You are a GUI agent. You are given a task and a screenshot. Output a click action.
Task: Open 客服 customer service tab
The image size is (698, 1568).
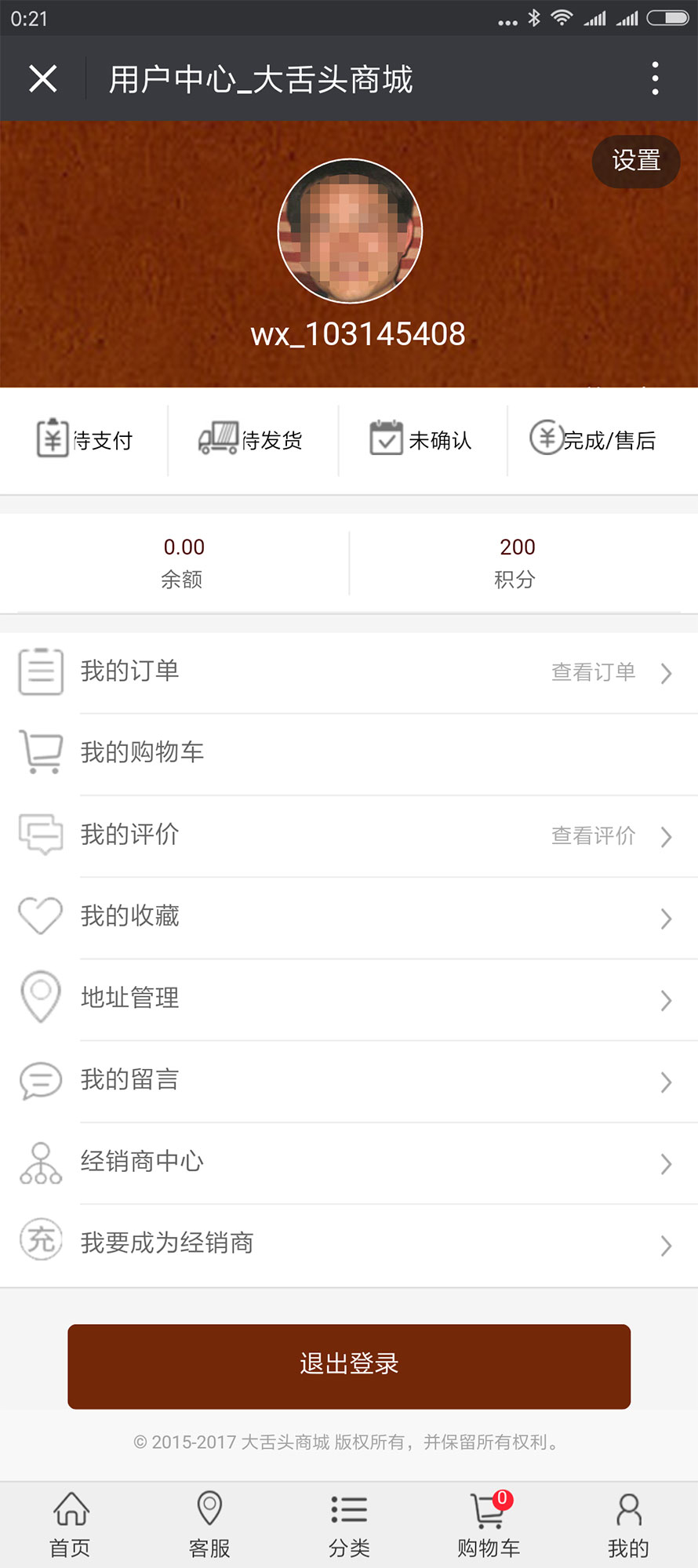point(209,1524)
